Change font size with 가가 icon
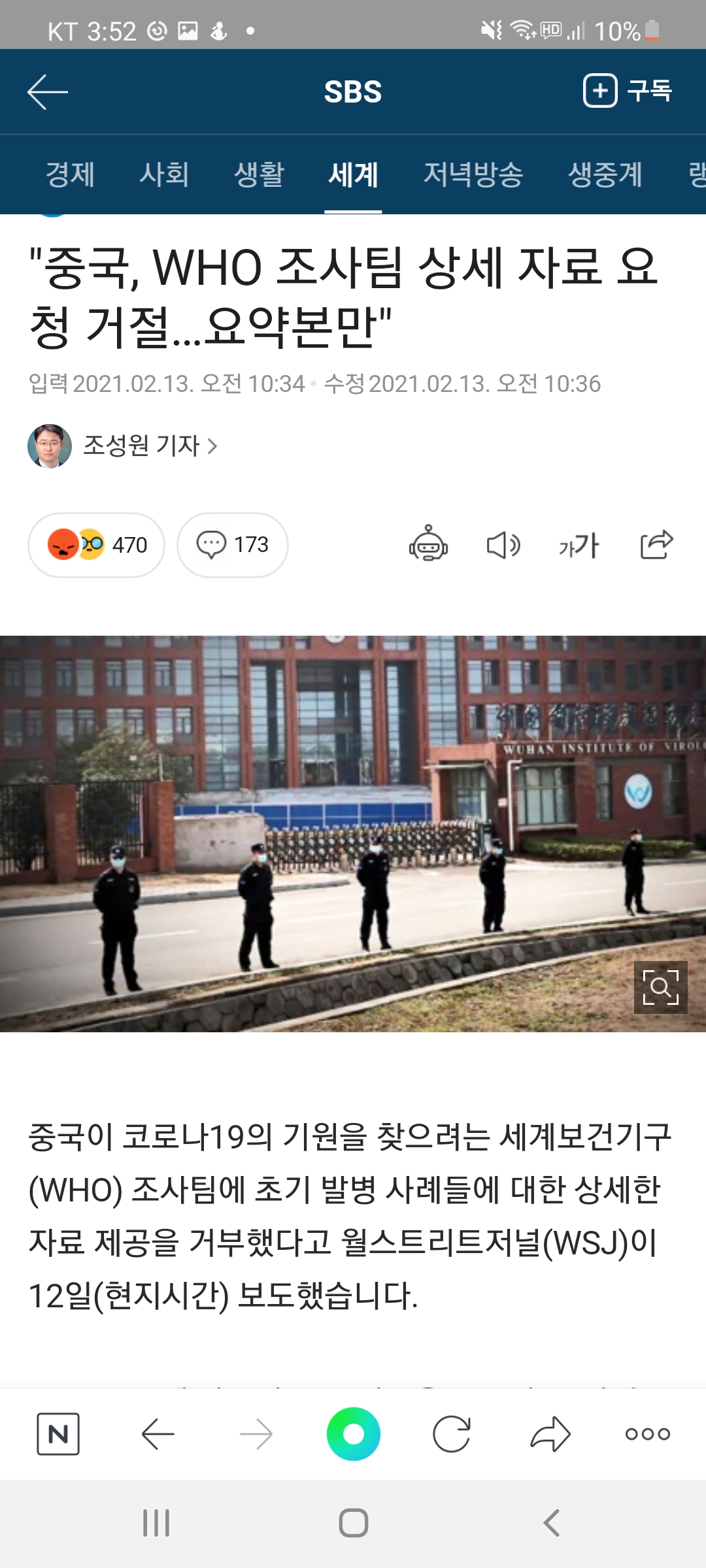The width and height of the screenshot is (706, 1568). click(579, 545)
